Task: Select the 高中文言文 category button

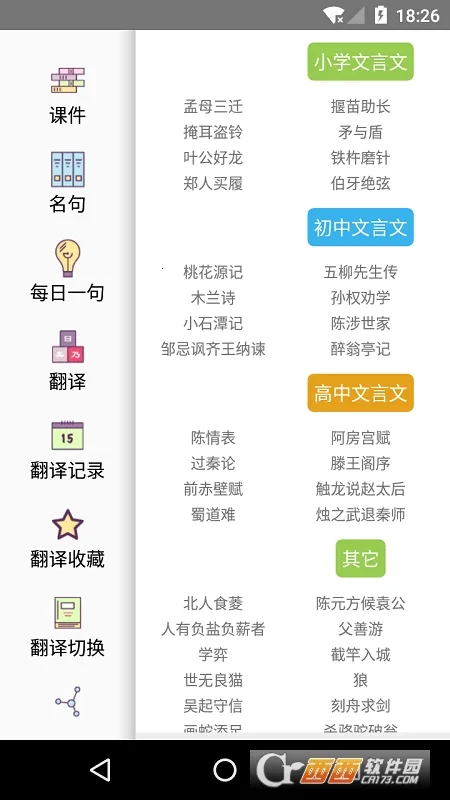Action: [x=360, y=393]
